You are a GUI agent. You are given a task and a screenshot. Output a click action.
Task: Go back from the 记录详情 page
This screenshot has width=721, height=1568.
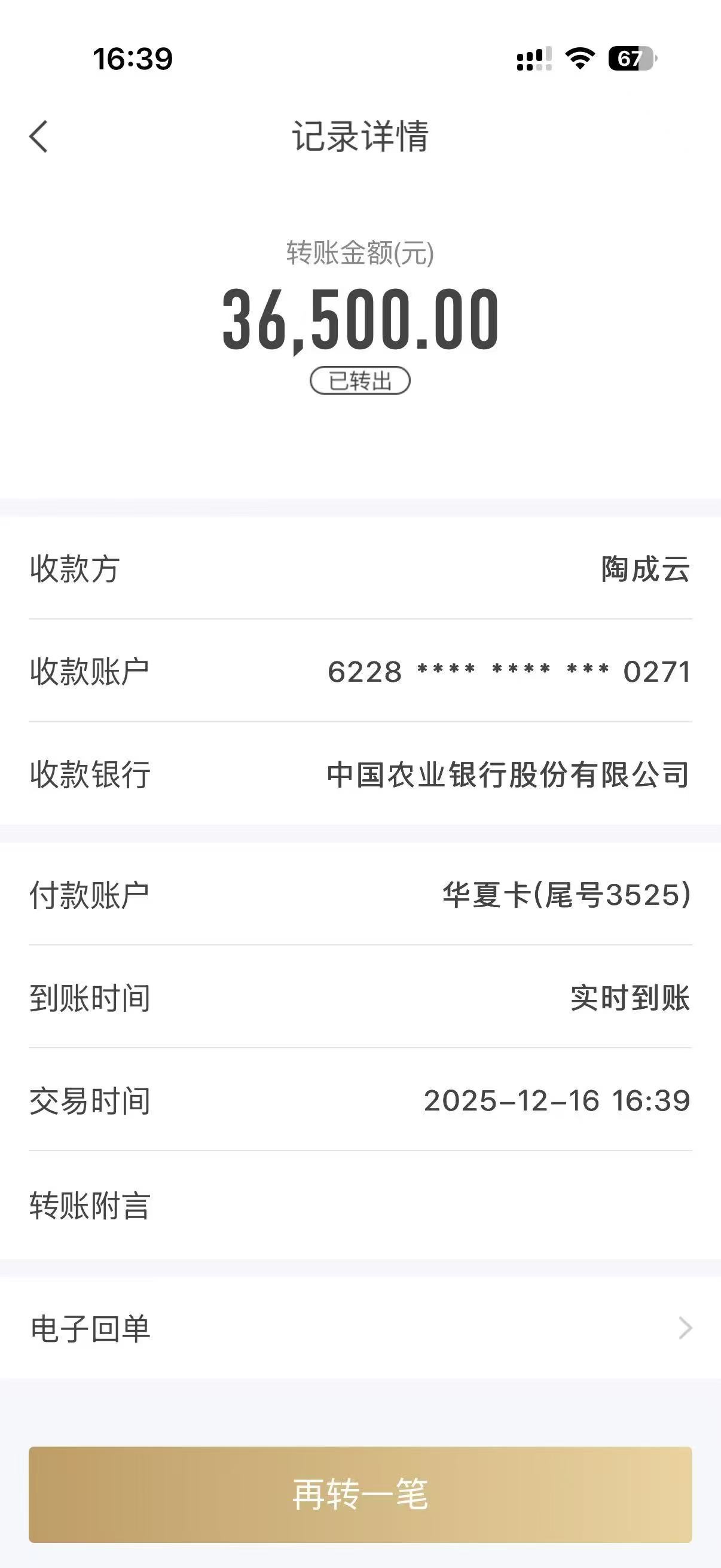pos(38,136)
